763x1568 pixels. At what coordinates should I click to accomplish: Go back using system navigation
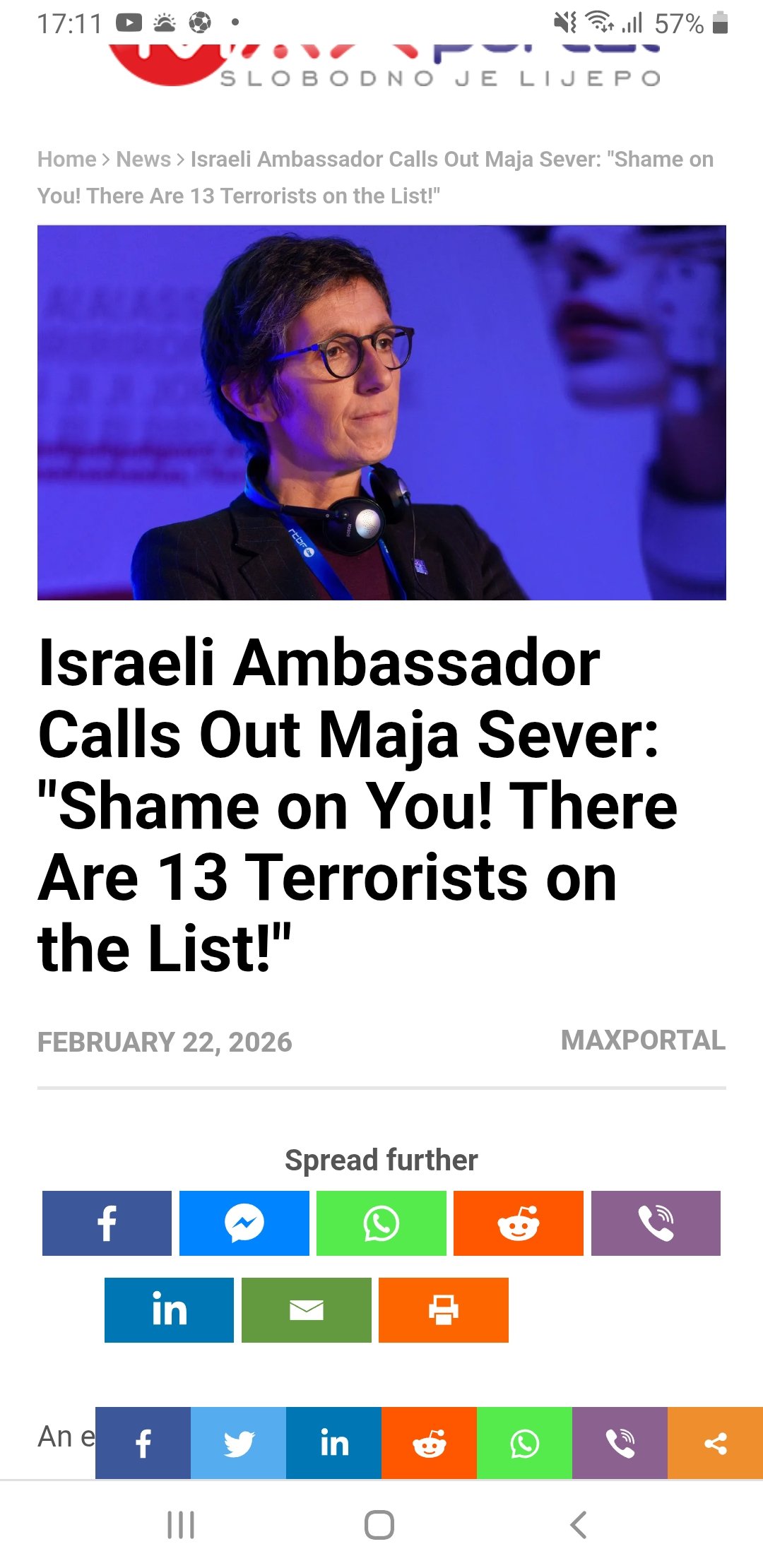(x=578, y=1525)
